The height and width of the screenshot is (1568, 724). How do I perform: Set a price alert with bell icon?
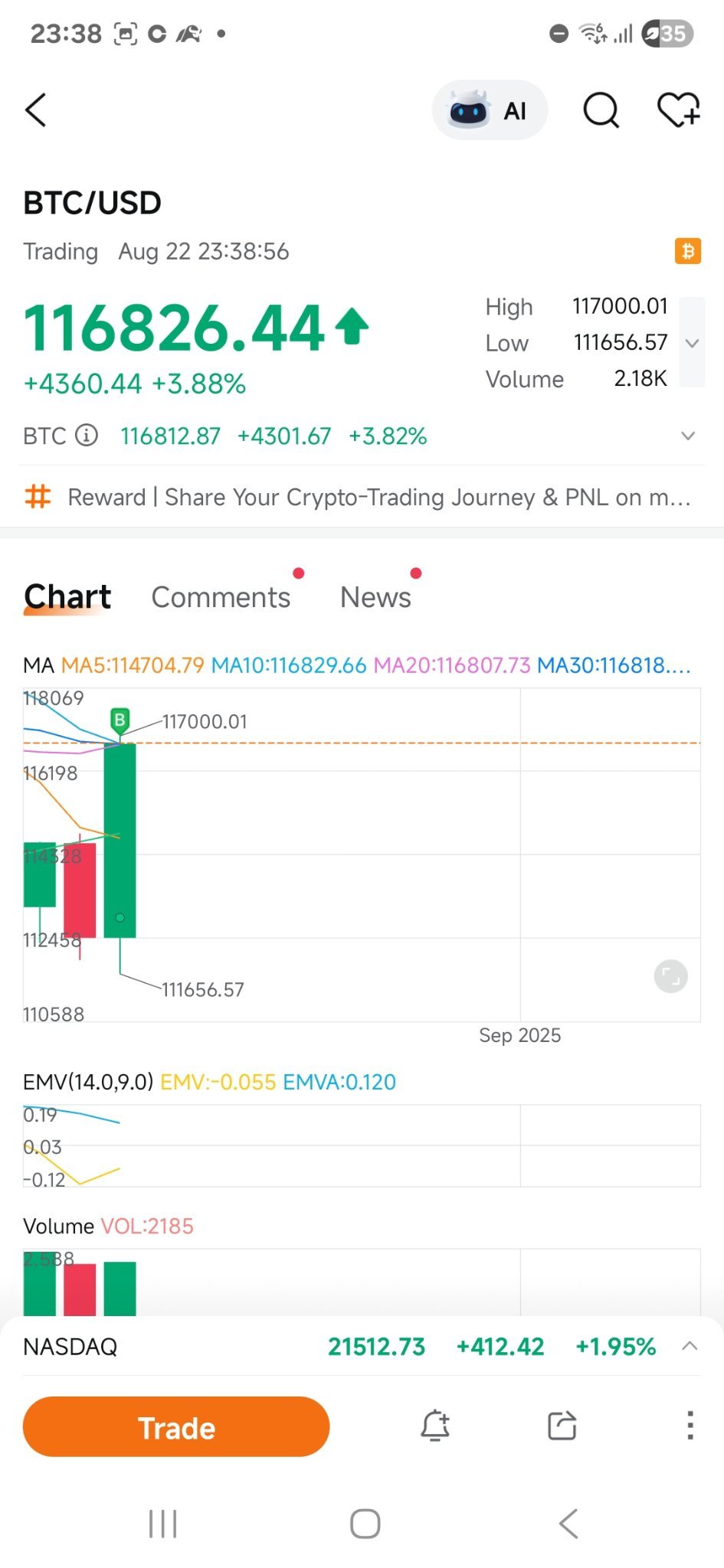(435, 1426)
